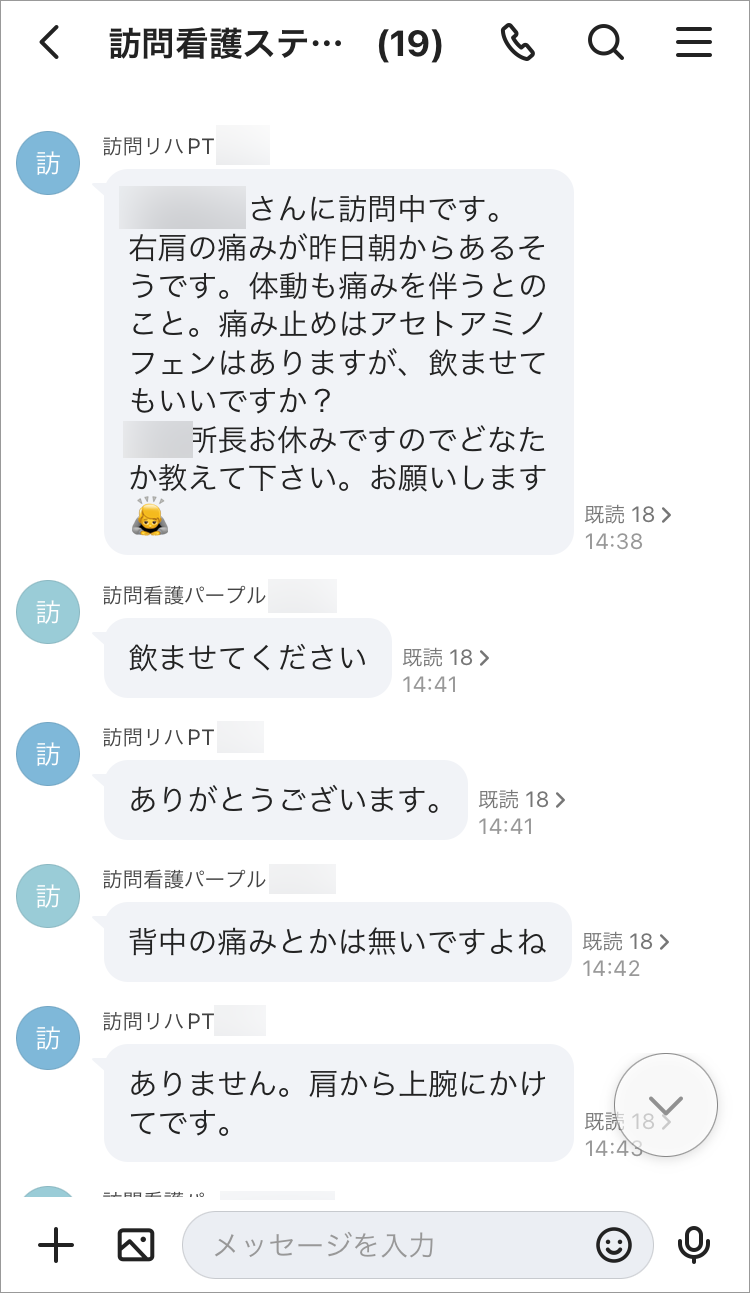View read-by list for ありがとうございます message
Screen dimensions: 750x1293
coord(522,800)
